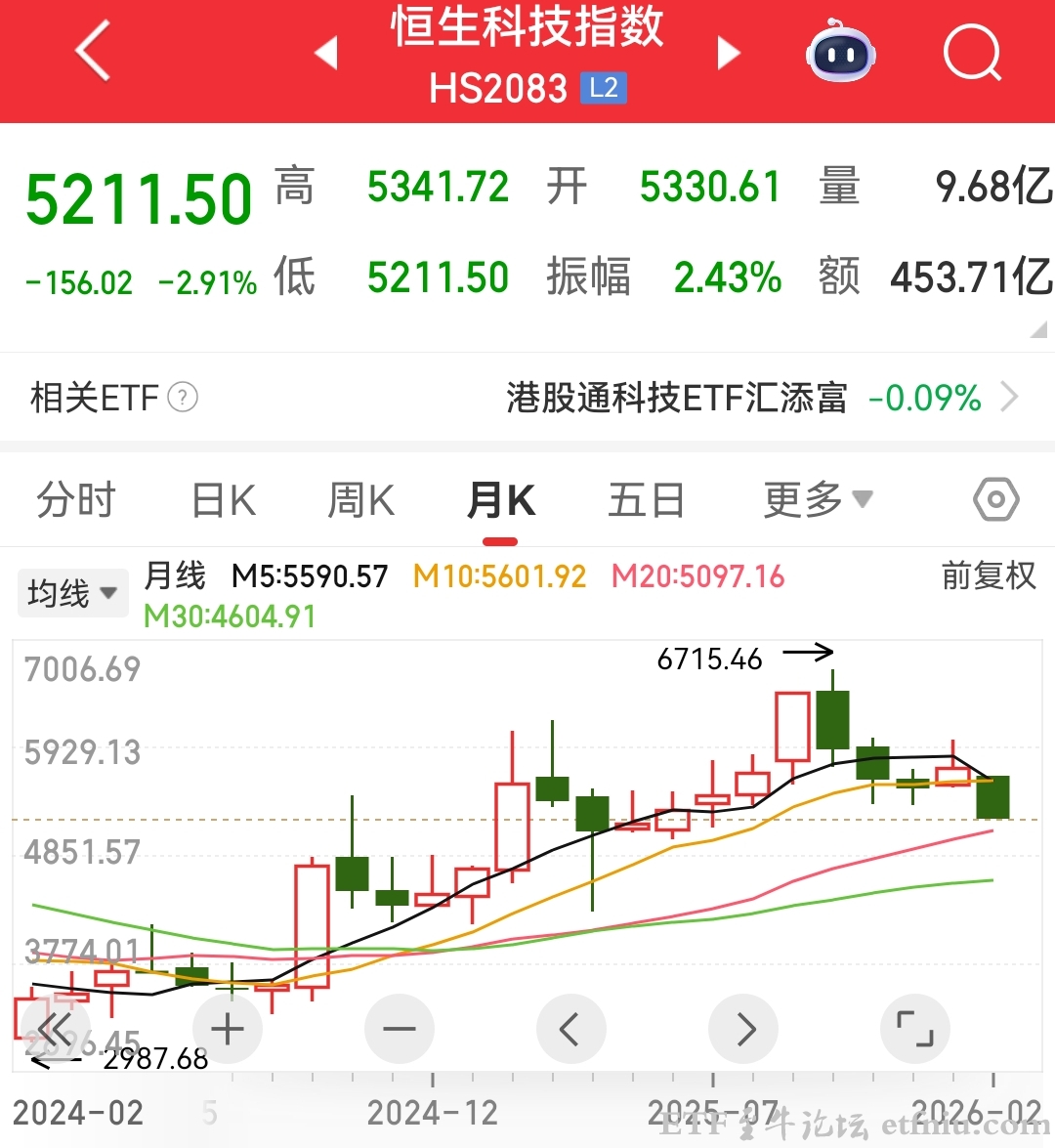1055x1148 pixels.
Task: Switch to next stock with right triangle
Action: pyautogui.click(x=729, y=54)
